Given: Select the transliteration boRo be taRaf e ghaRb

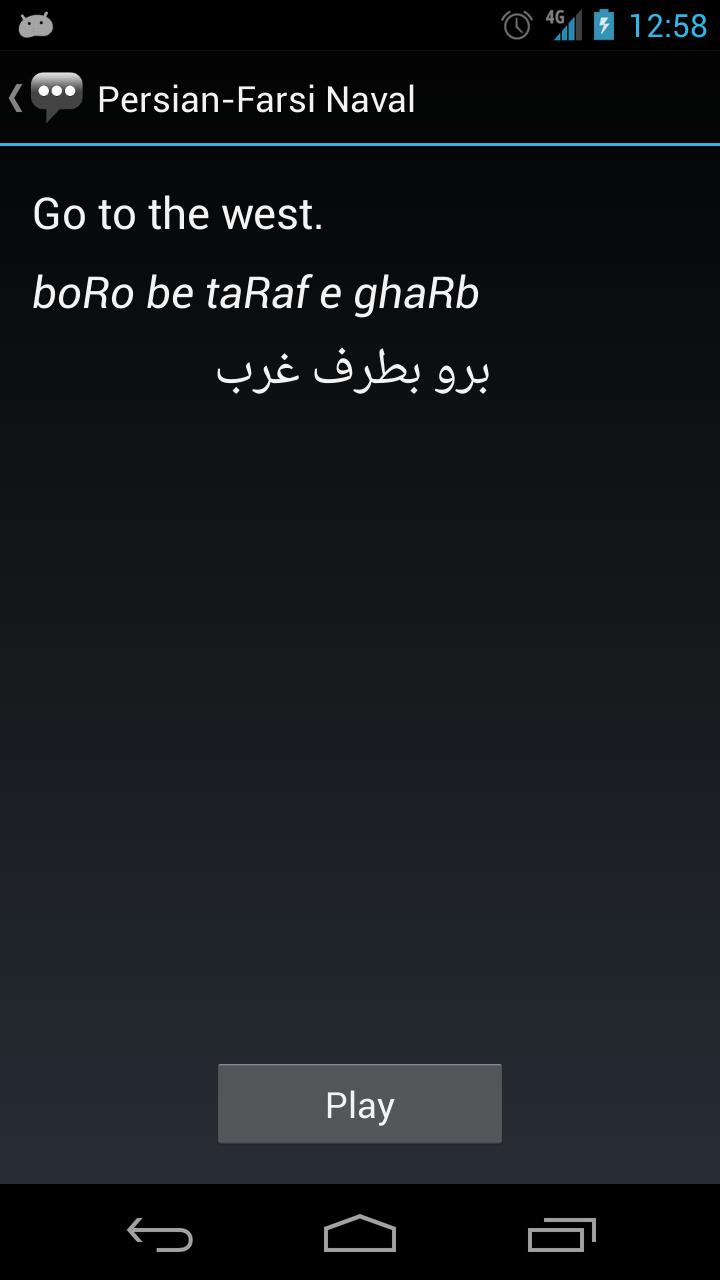Looking at the screenshot, I should (x=256, y=292).
